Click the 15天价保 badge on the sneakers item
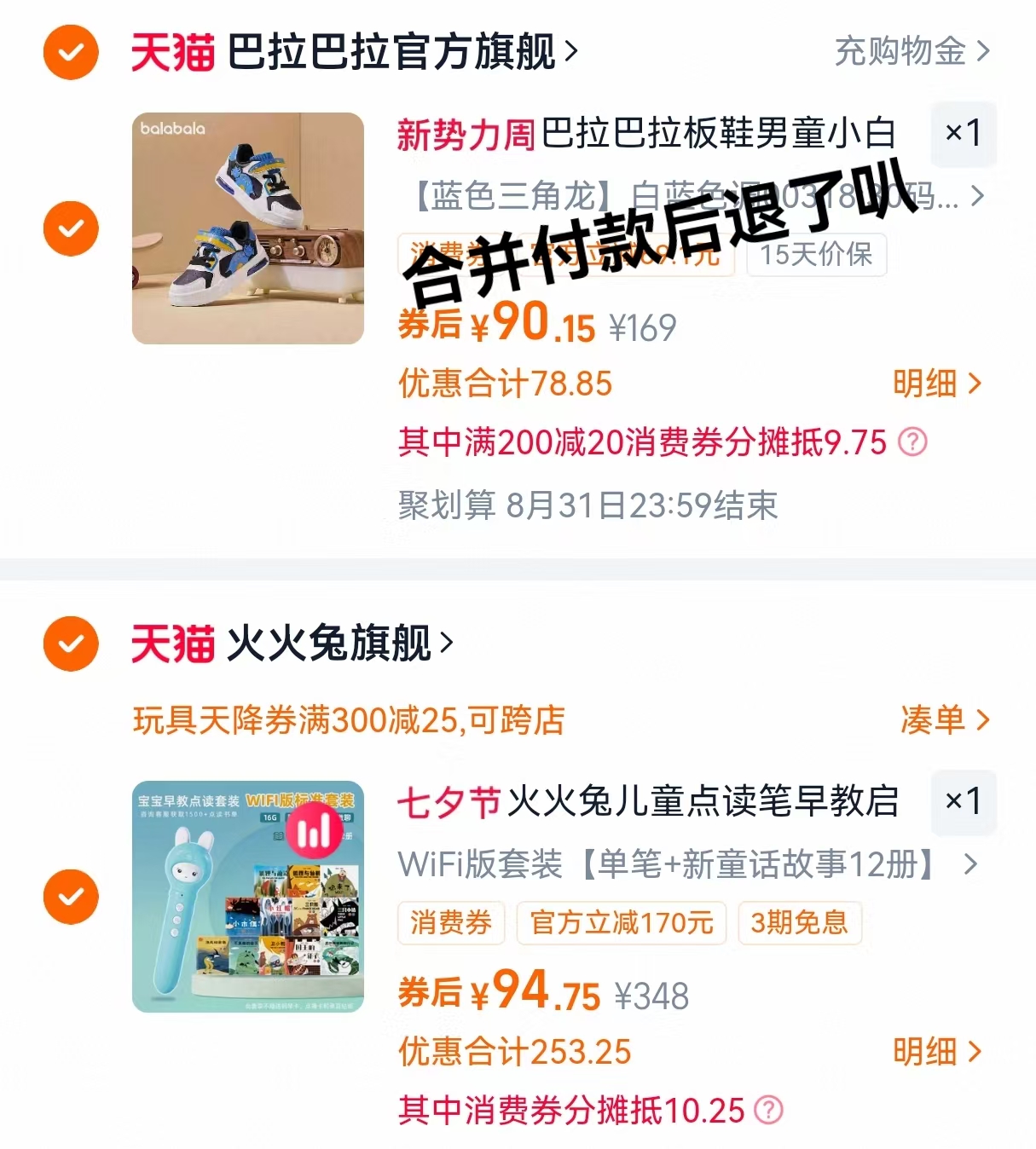 pyautogui.click(x=815, y=255)
